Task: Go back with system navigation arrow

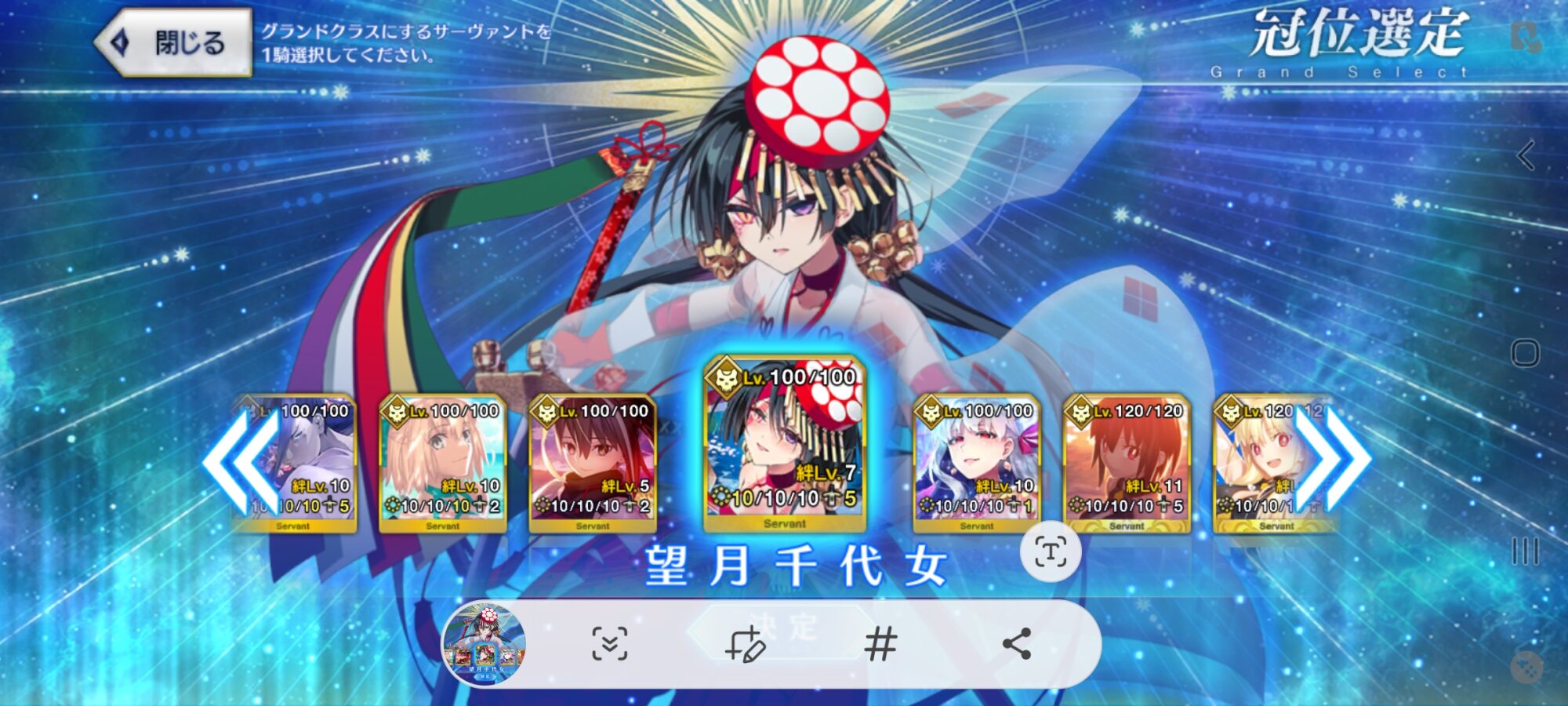Action: point(1525,156)
